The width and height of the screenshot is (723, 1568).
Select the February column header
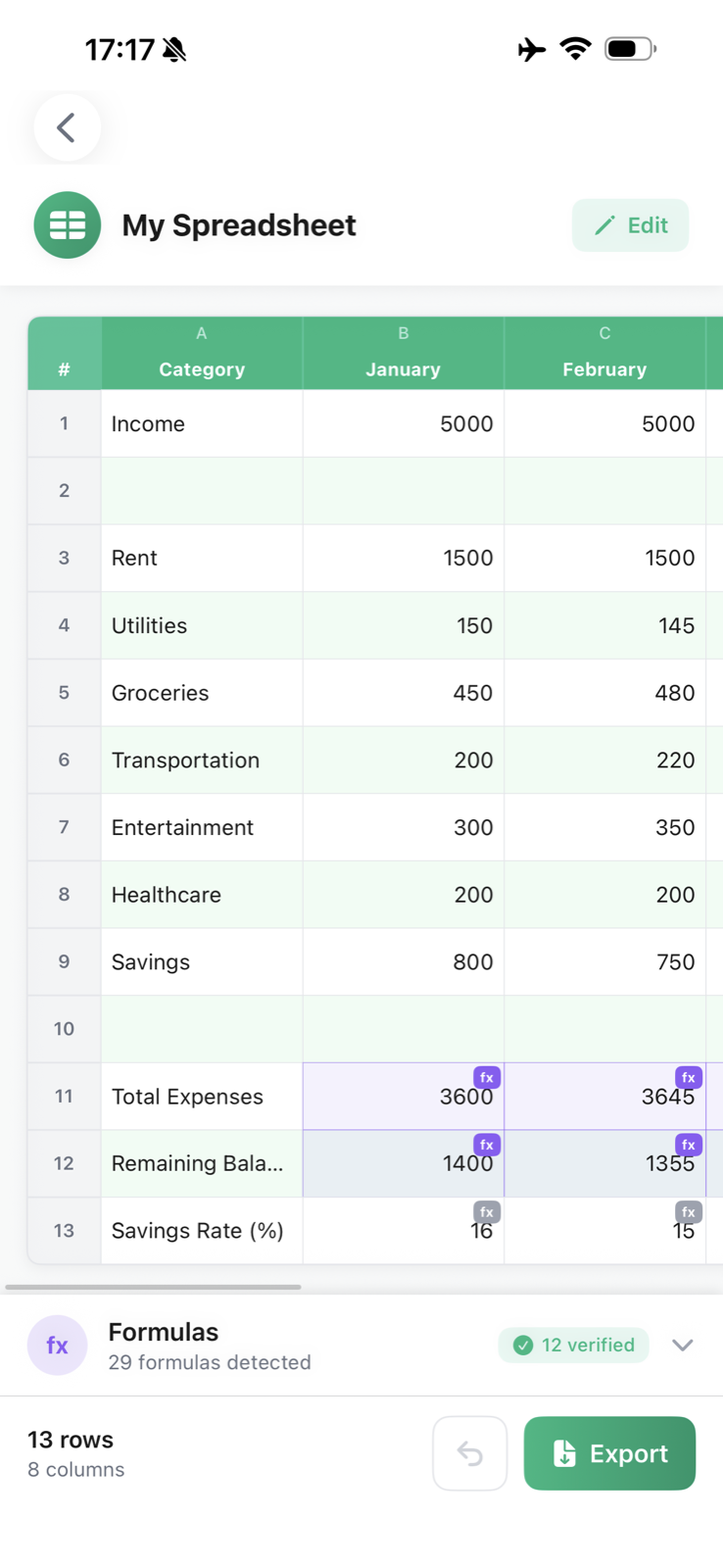tap(604, 353)
